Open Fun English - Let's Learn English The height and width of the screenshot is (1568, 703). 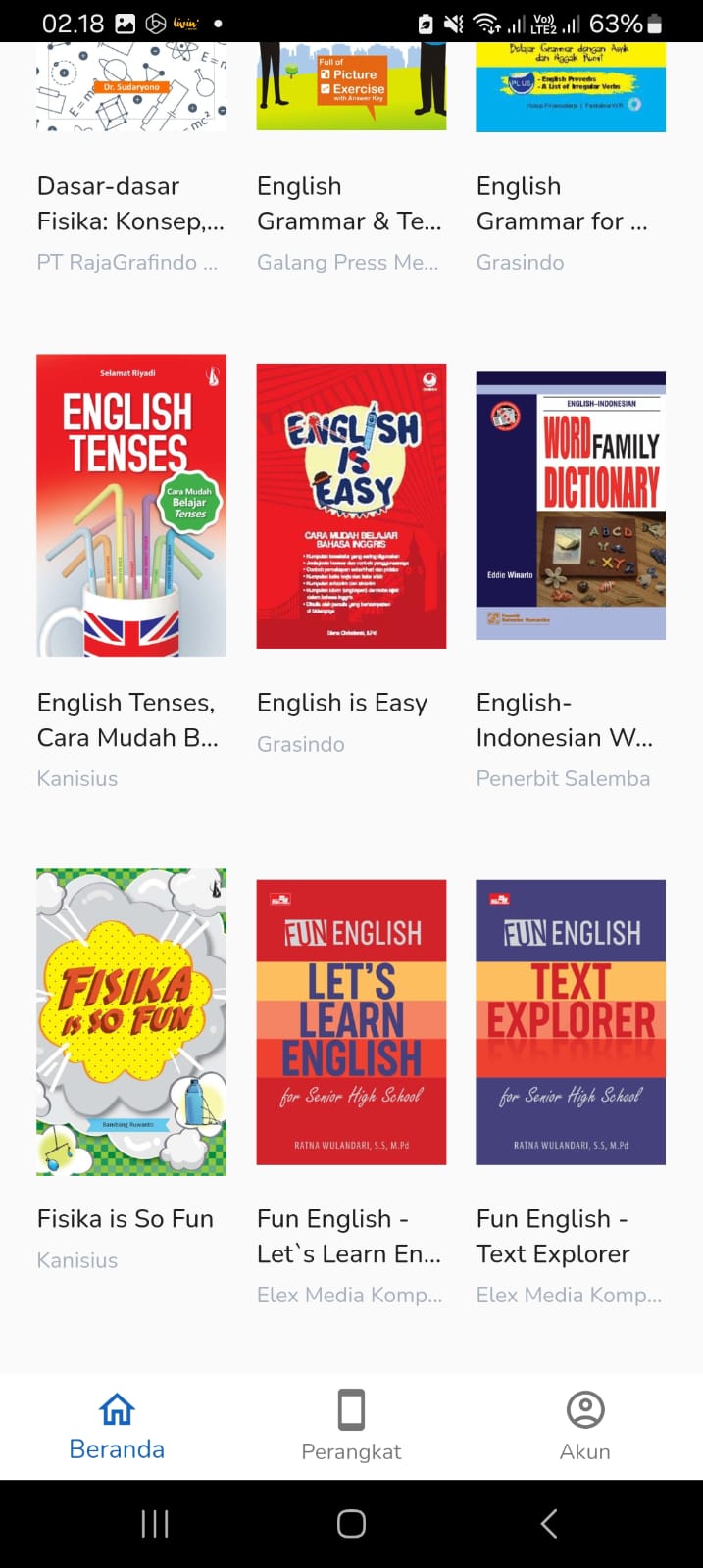(x=351, y=1021)
